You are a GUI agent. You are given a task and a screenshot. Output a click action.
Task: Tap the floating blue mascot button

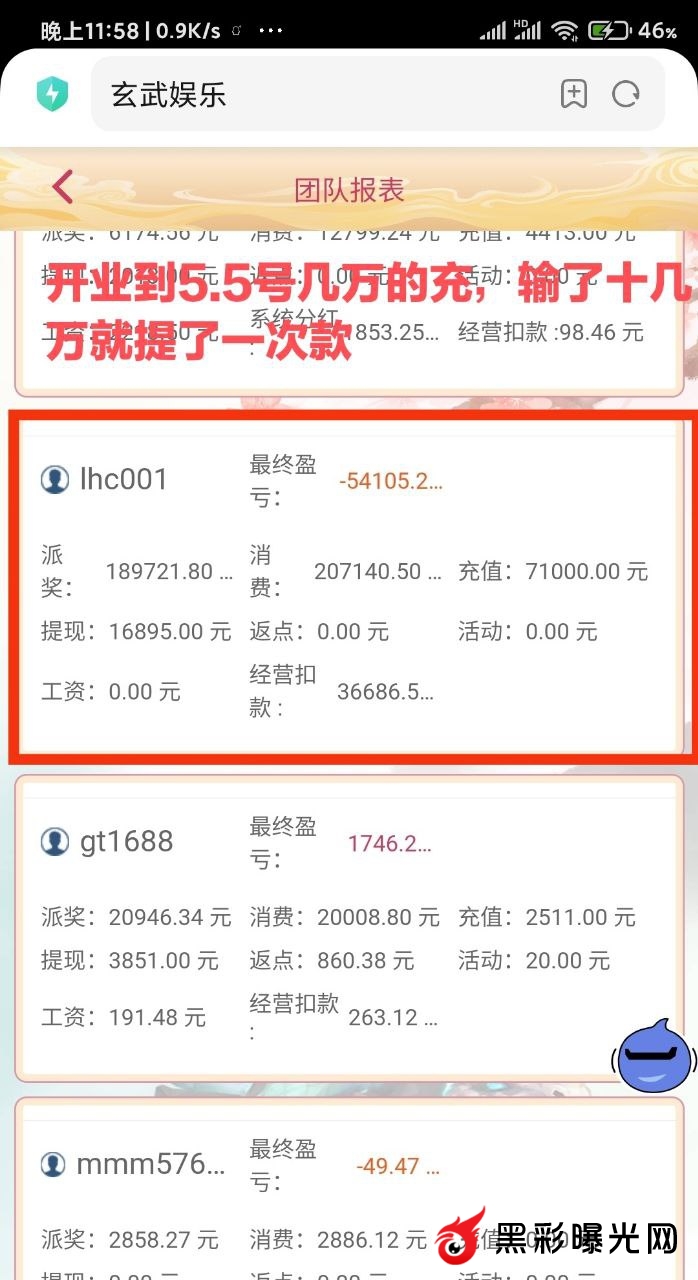(654, 1055)
